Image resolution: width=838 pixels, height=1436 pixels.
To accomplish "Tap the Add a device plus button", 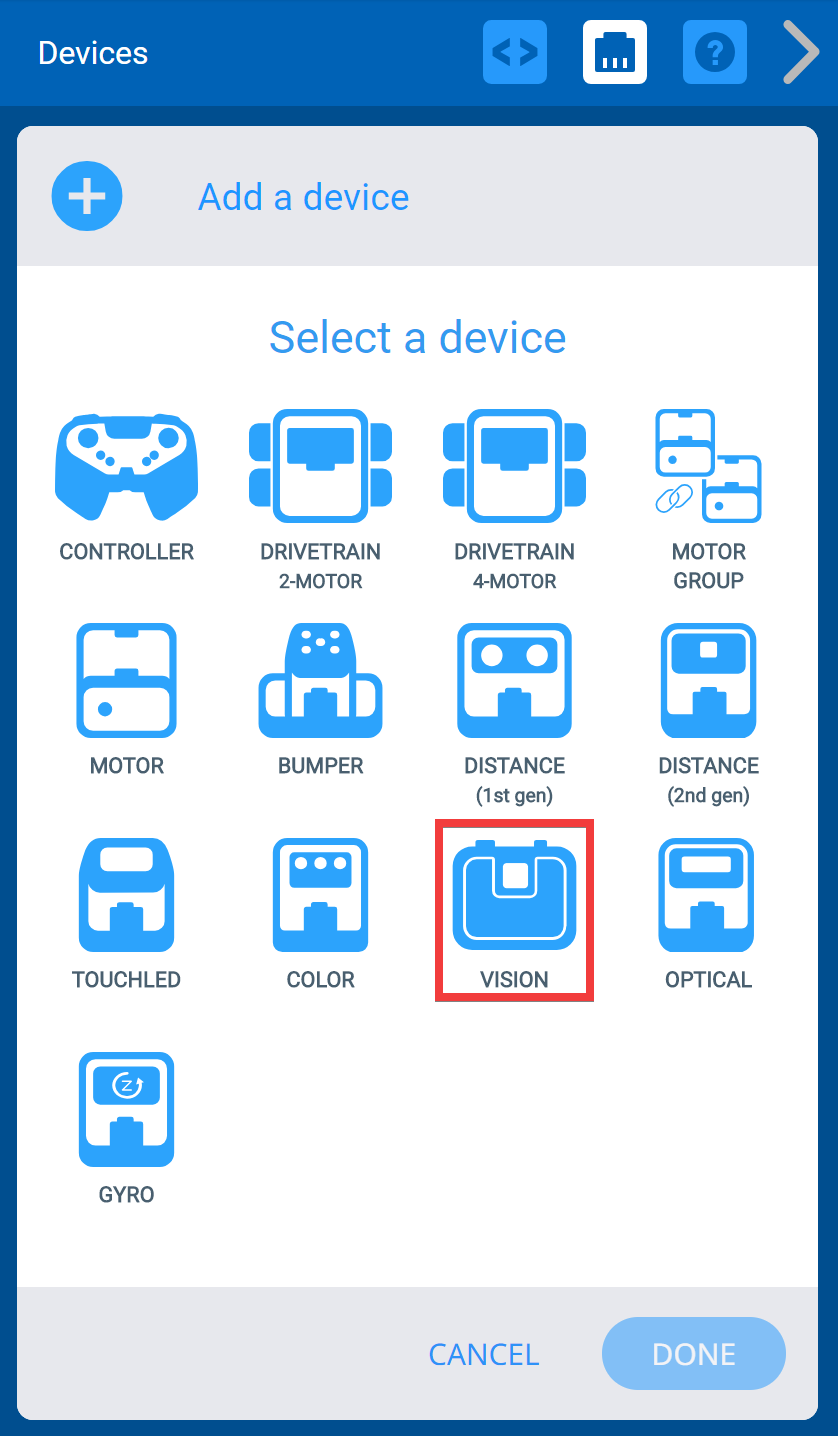I will (x=87, y=196).
